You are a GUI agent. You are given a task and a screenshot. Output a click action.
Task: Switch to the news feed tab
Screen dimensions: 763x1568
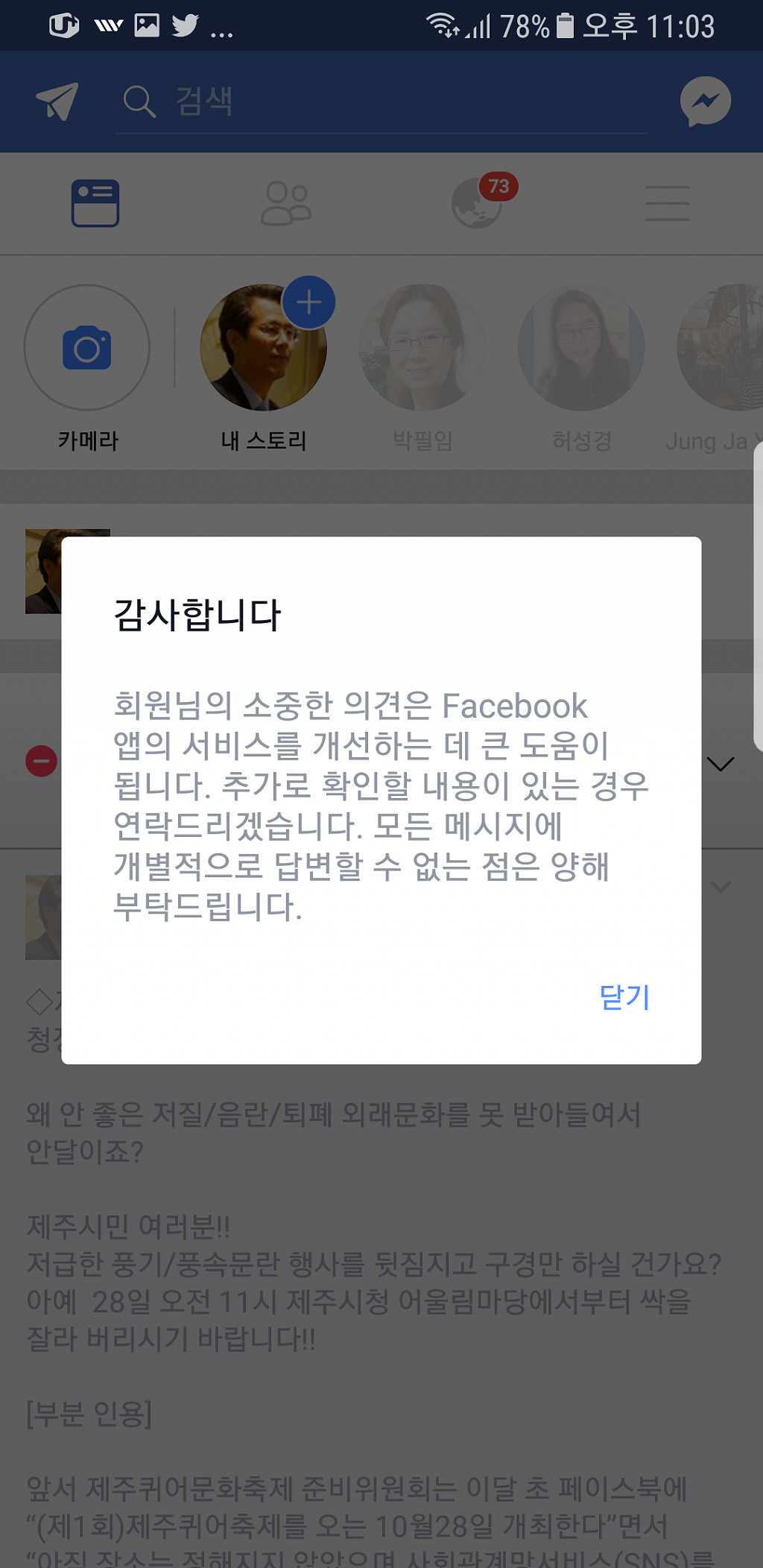coord(95,203)
